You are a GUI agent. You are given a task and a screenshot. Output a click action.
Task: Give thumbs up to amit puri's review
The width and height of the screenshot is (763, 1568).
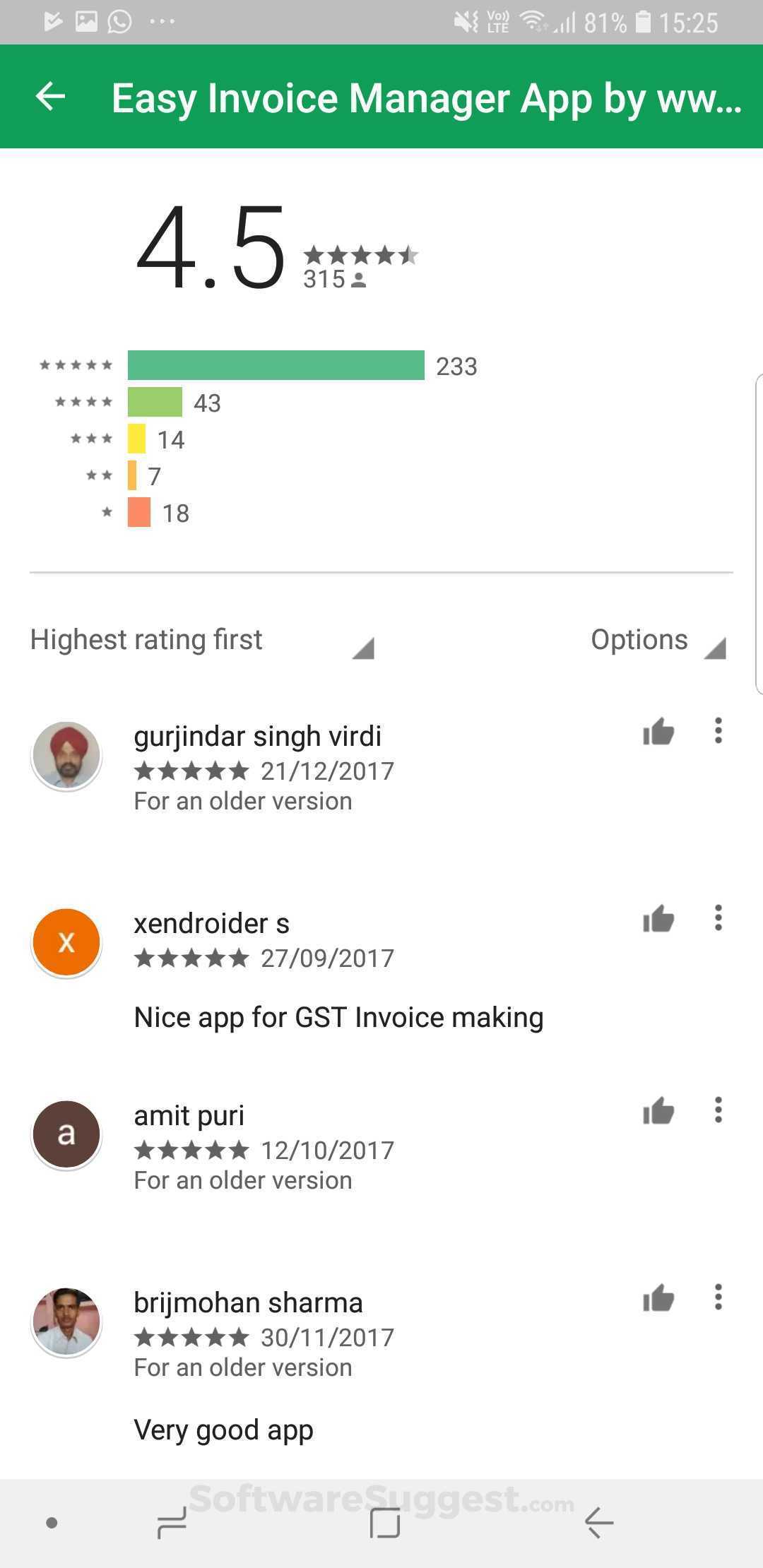click(658, 1111)
